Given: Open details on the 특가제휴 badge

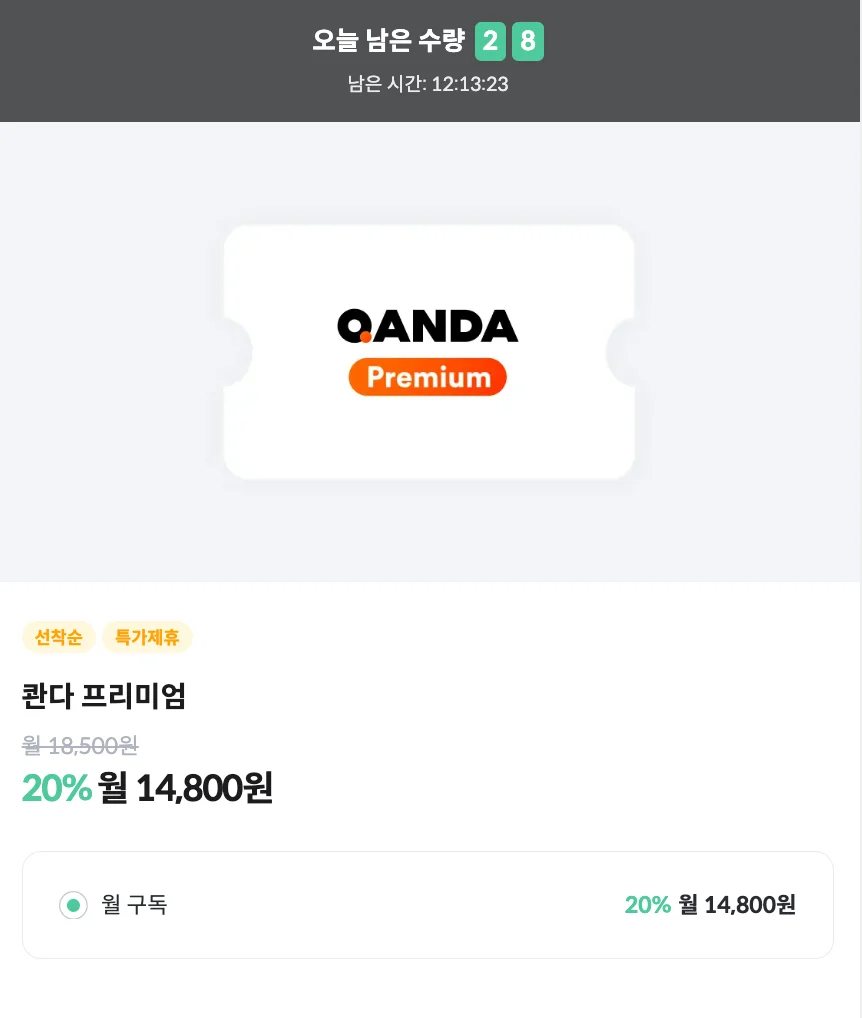Looking at the screenshot, I should pos(147,637).
